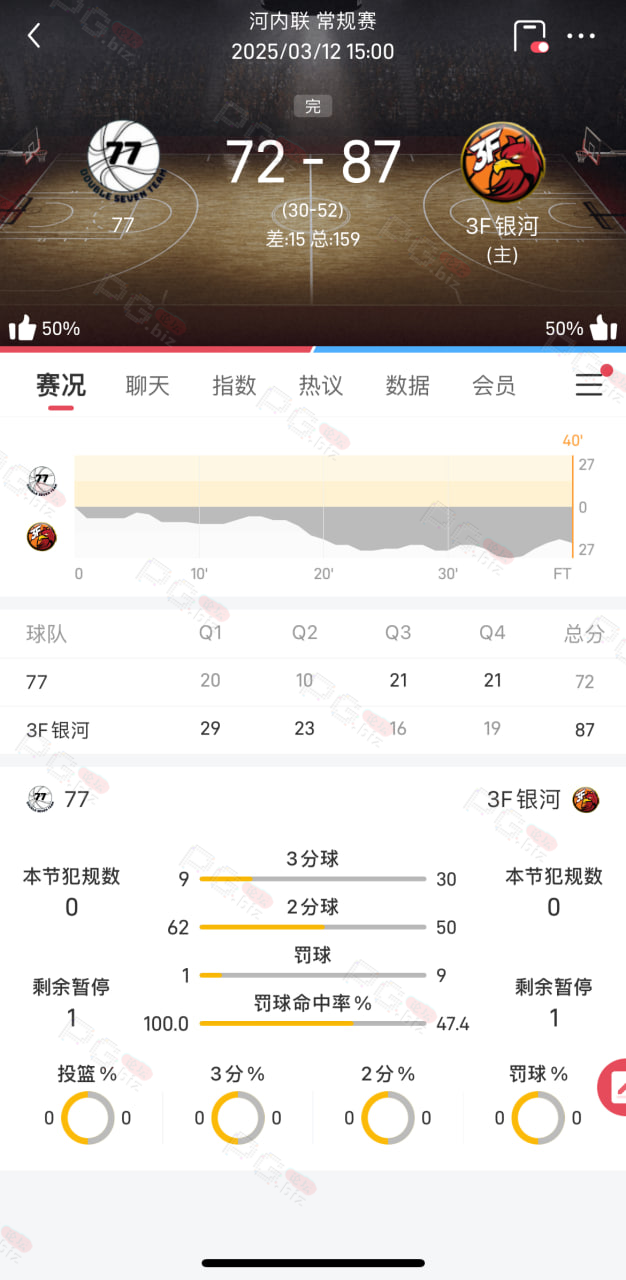Open team 77's logo at the top
Viewport: 626px width, 1280px height.
(123, 162)
